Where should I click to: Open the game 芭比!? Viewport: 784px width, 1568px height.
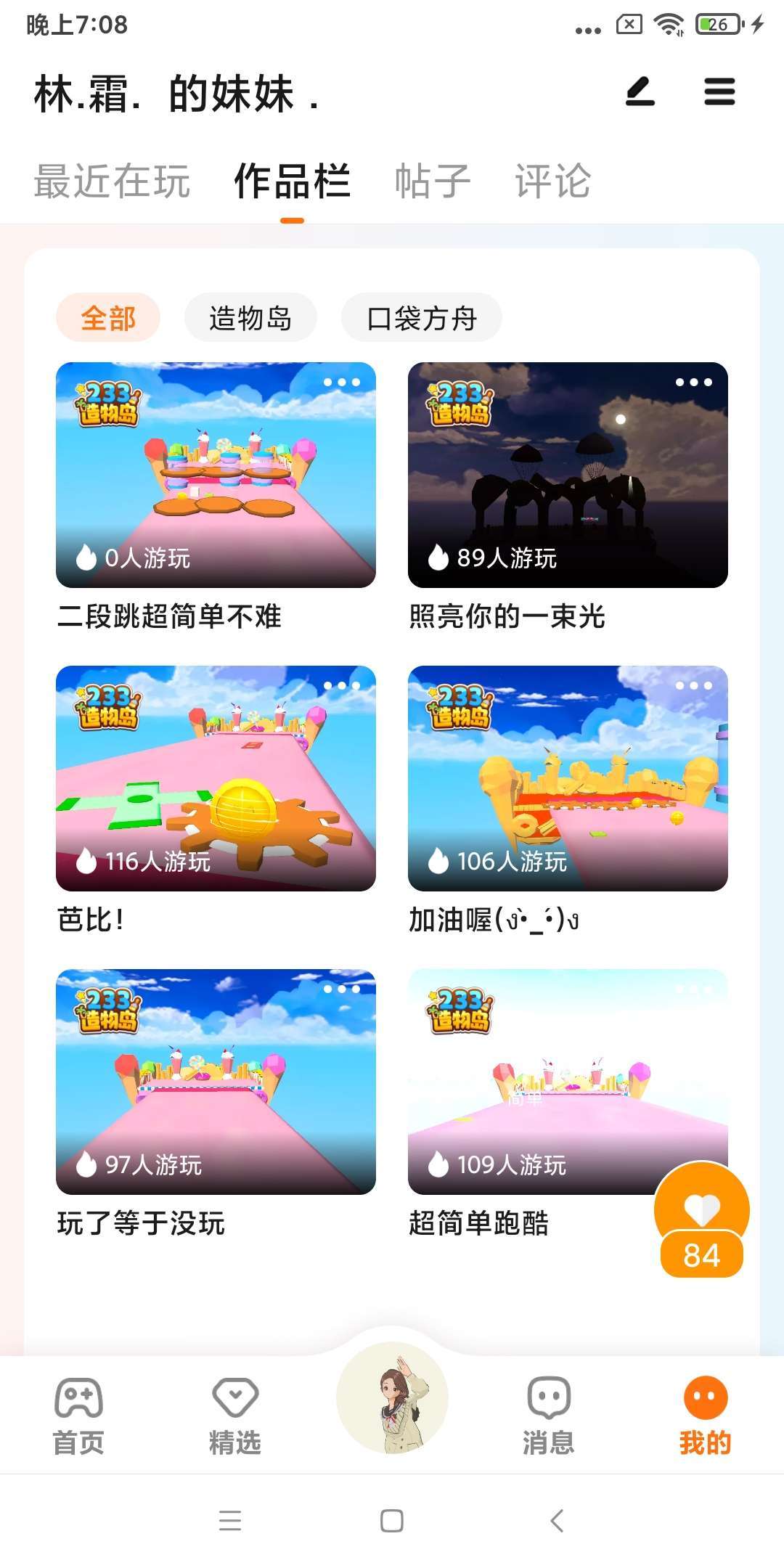(216, 778)
